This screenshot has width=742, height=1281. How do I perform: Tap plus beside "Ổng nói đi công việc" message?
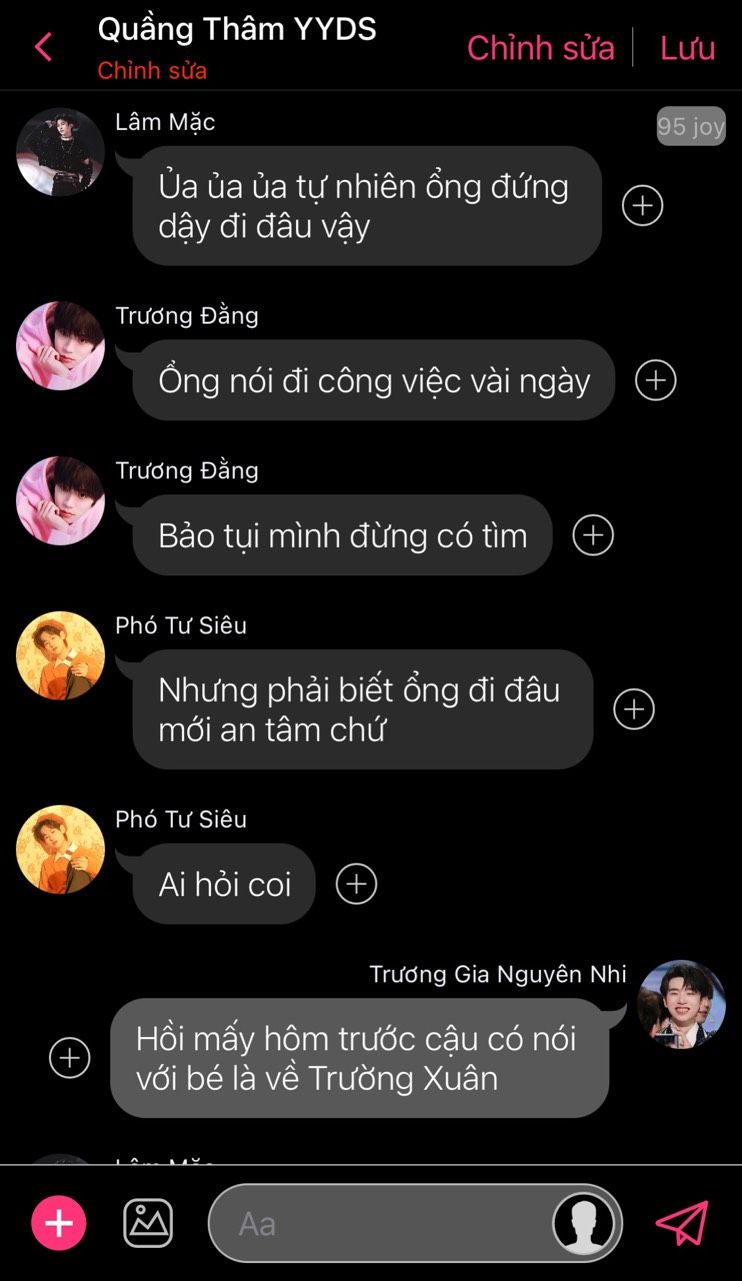pyautogui.click(x=656, y=380)
